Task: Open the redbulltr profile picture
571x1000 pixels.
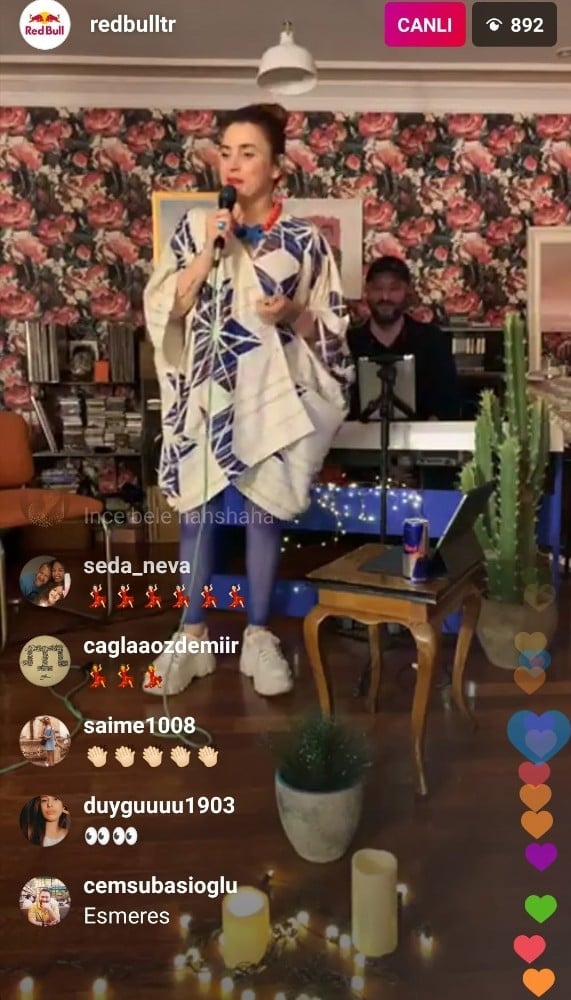Action: [x=45, y=25]
